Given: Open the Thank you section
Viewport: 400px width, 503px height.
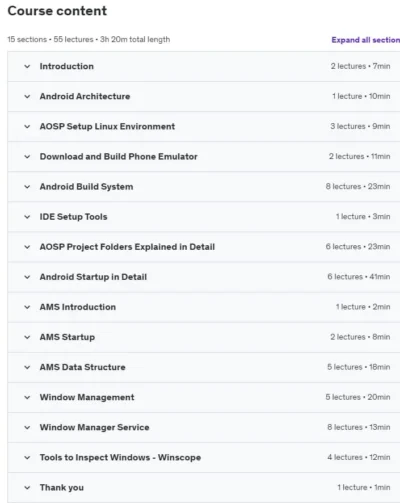Looking at the screenshot, I should (204, 488).
